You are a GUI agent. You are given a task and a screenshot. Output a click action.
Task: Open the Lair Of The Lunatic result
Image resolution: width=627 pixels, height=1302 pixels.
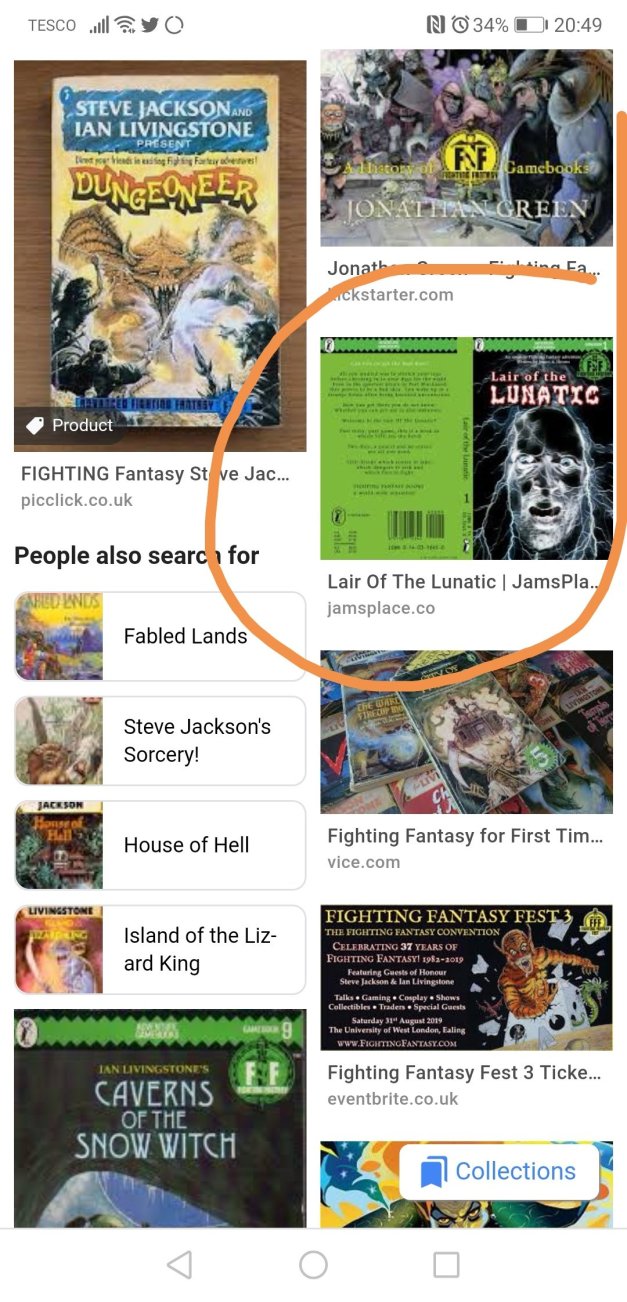click(466, 448)
